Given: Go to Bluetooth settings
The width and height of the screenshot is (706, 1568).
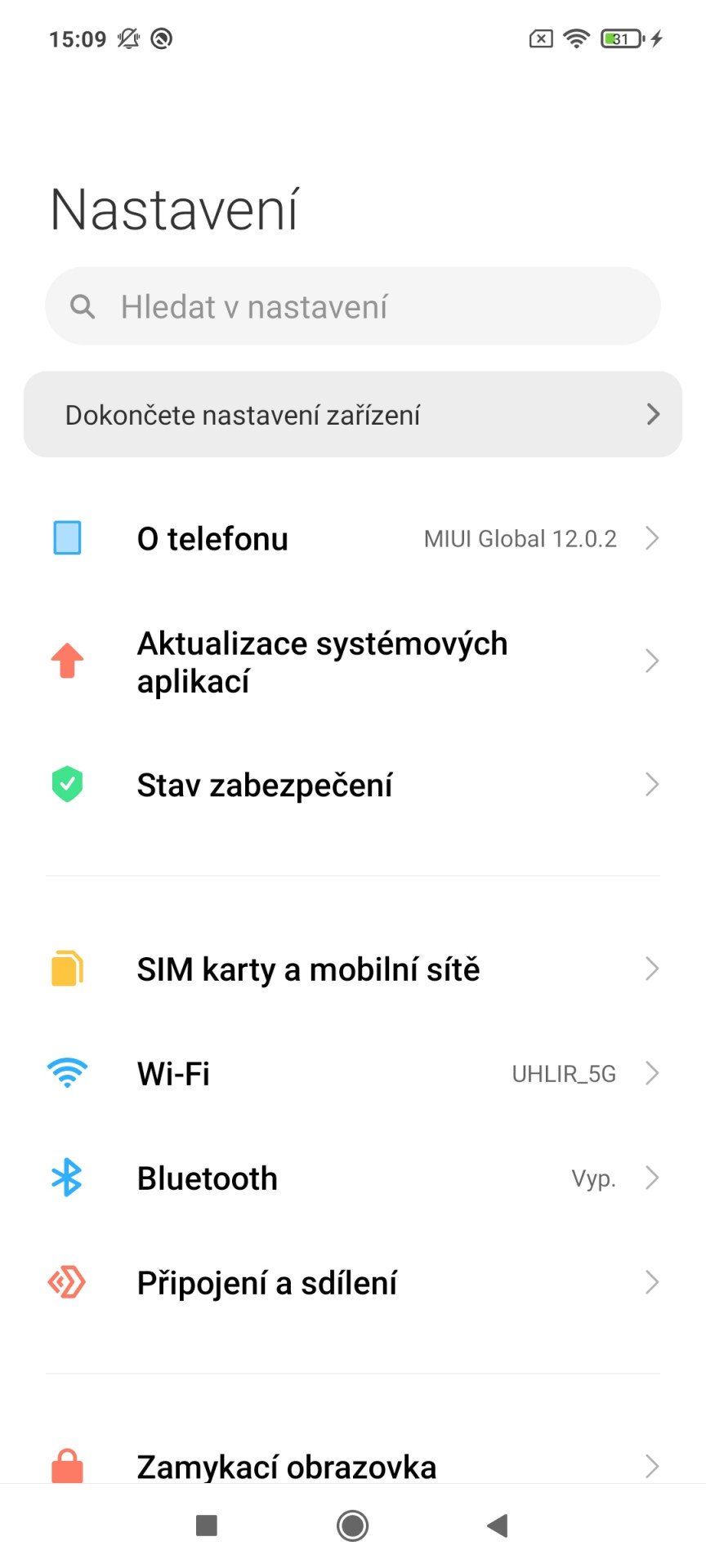Looking at the screenshot, I should point(353,1178).
